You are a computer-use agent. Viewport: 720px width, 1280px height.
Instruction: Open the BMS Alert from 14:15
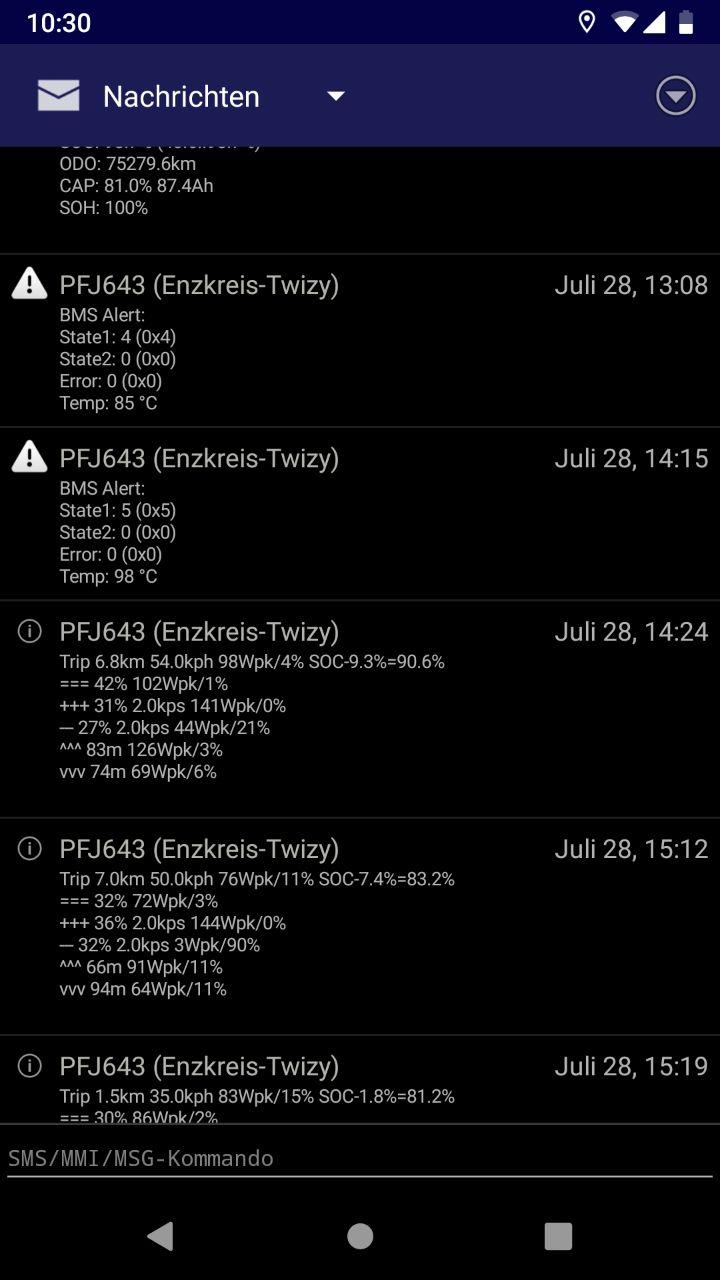pyautogui.click(x=360, y=514)
